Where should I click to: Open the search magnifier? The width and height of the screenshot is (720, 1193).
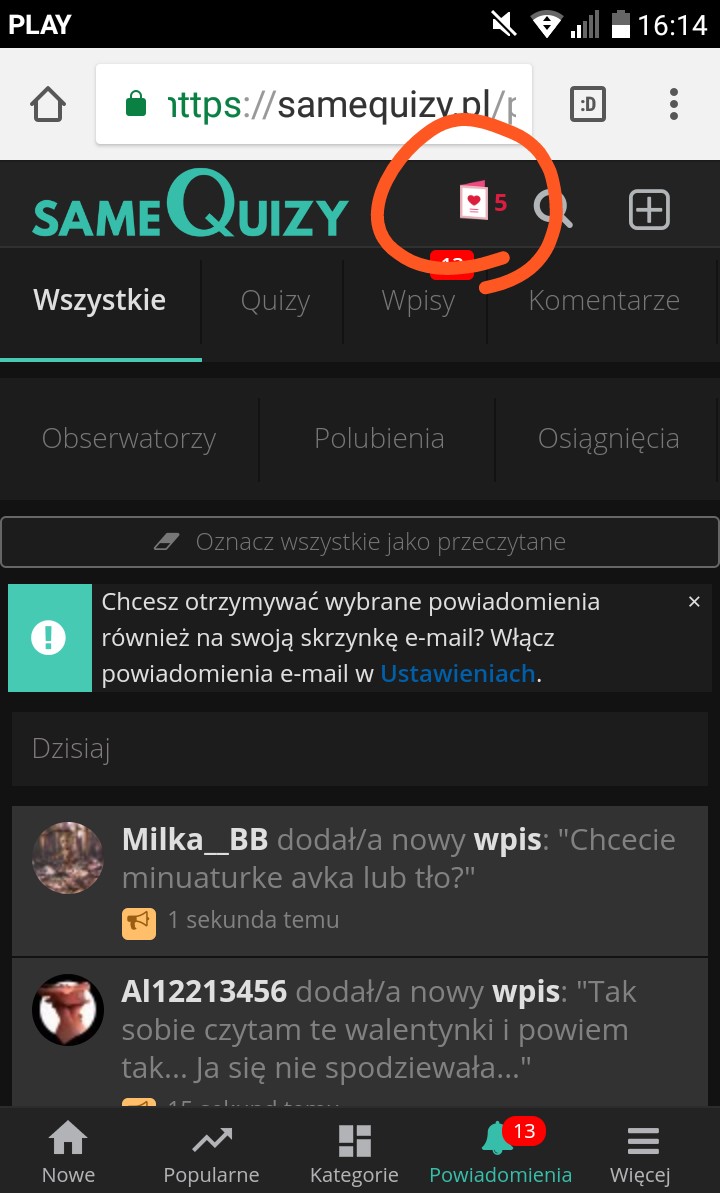(552, 209)
